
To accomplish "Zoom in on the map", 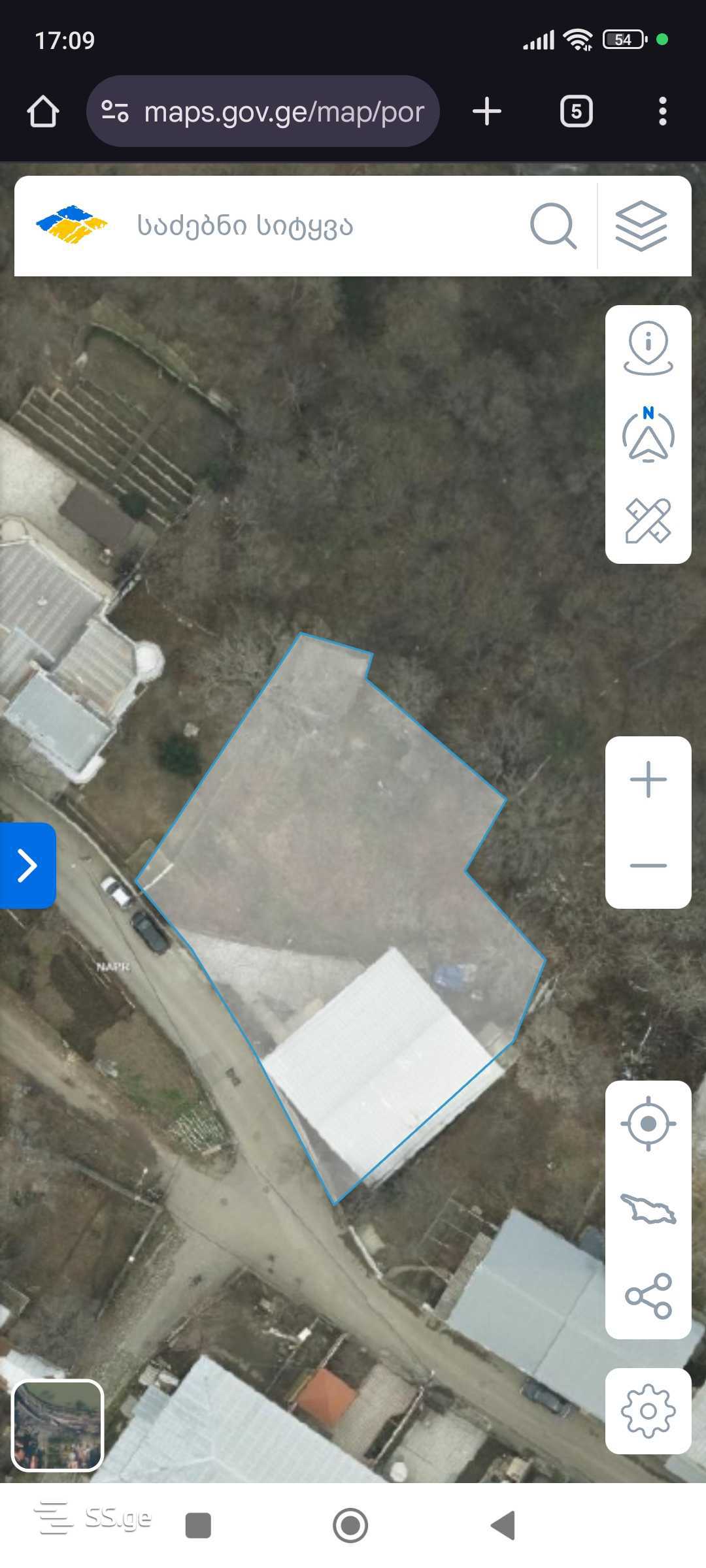I will click(648, 779).
